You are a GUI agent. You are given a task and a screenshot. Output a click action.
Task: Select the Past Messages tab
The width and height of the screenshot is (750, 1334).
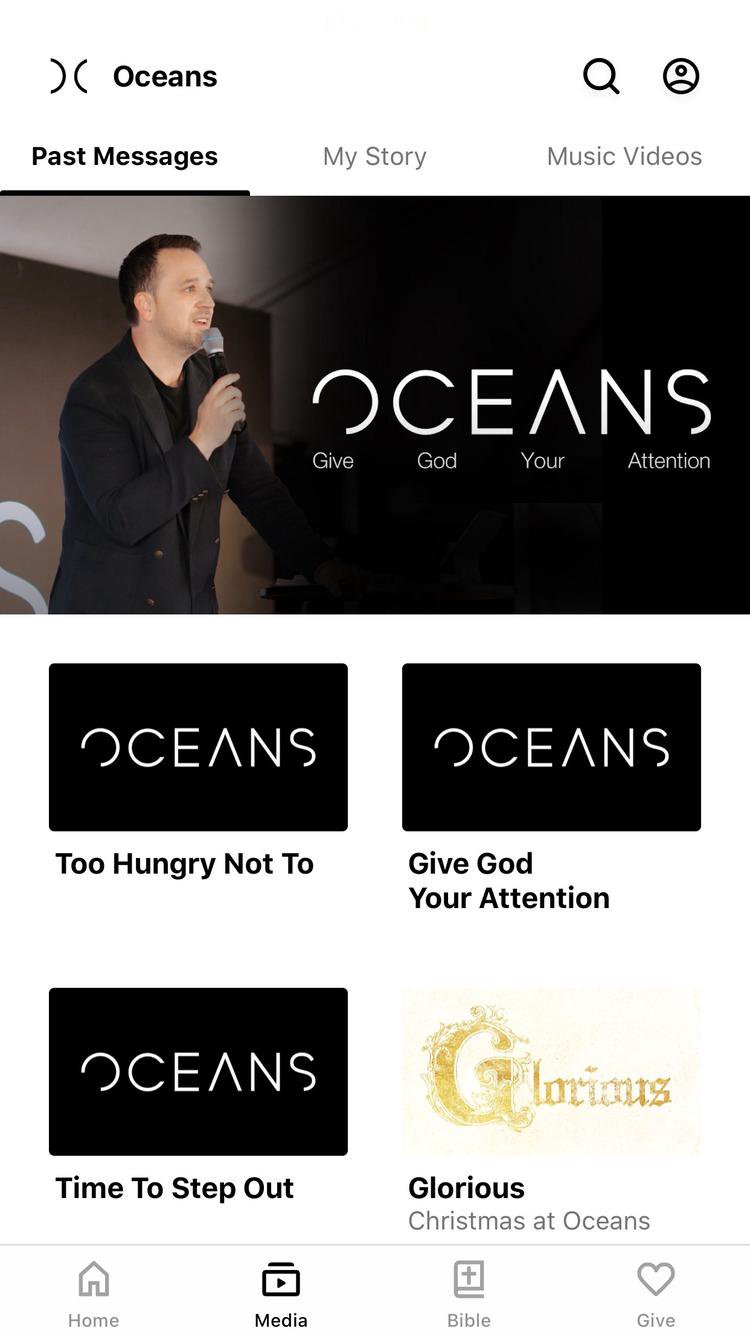[125, 157]
